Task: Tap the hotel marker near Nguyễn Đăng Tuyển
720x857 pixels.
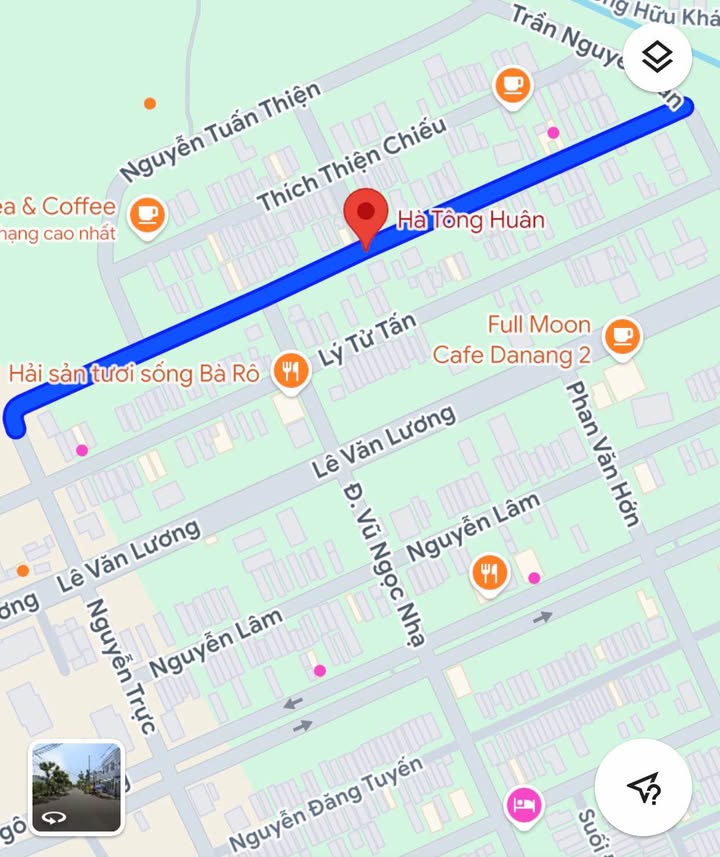Action: coord(524,803)
